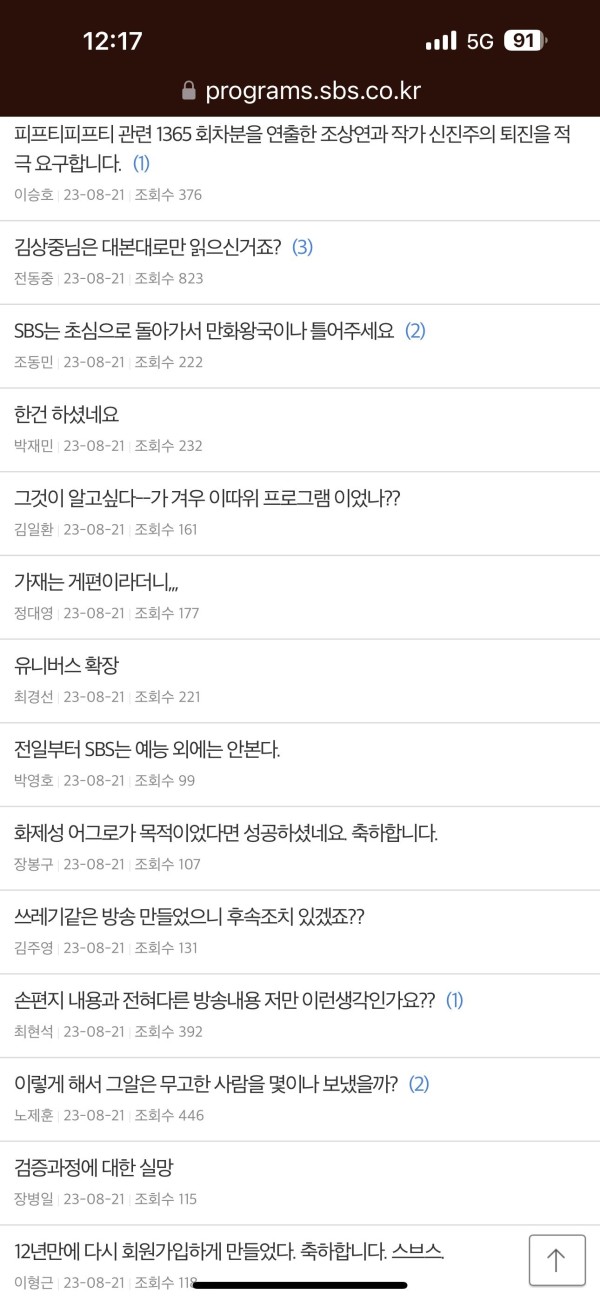Open post '화제성 어그로가 목적이었다면 성공하셨네요'
600x1300 pixels.
coord(226,833)
